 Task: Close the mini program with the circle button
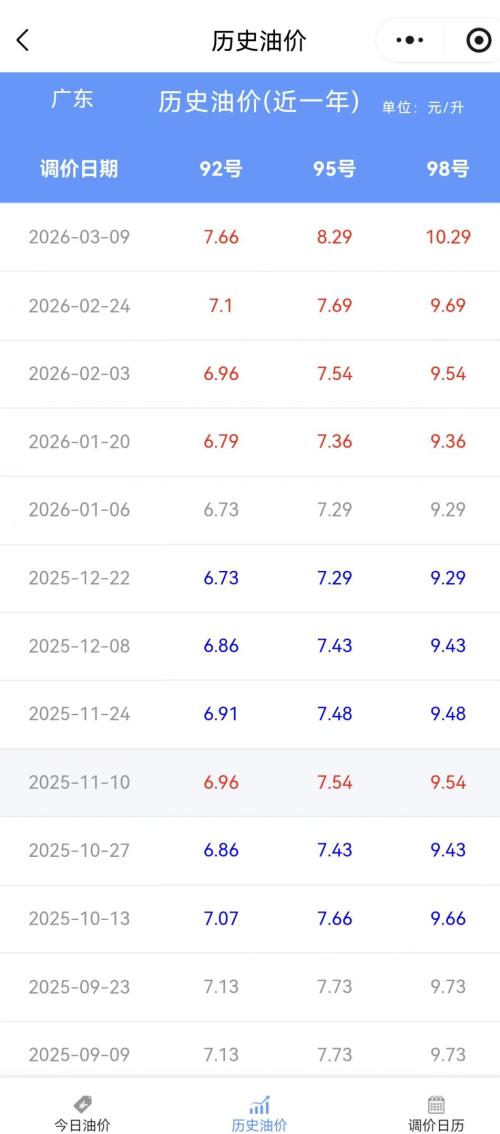pyautogui.click(x=478, y=40)
